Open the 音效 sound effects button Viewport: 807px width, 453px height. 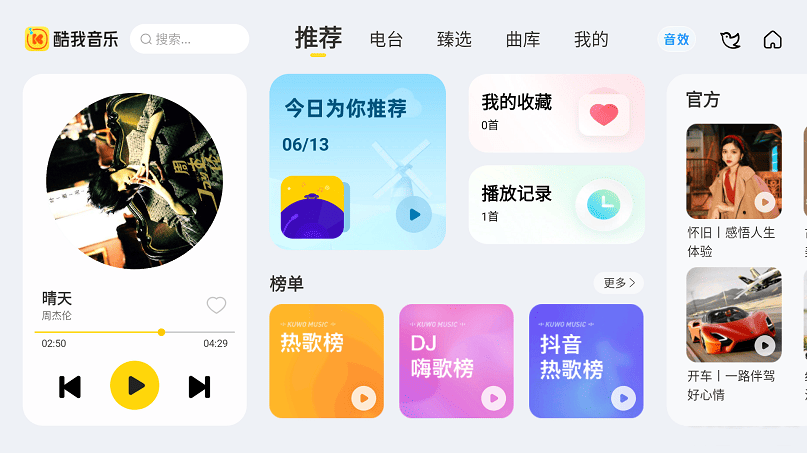tap(677, 39)
